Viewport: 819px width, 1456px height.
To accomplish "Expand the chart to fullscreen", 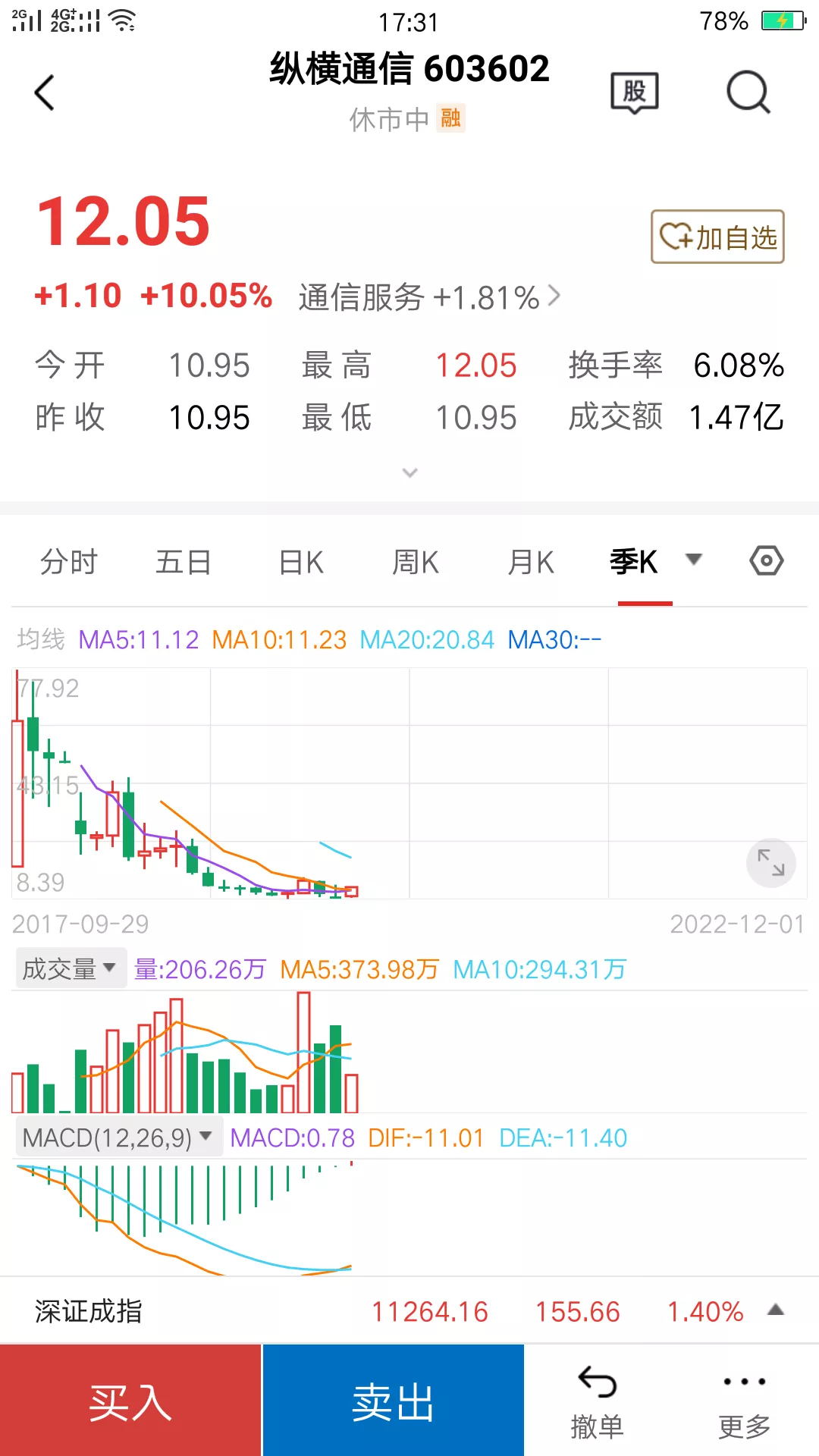I will [x=770, y=863].
